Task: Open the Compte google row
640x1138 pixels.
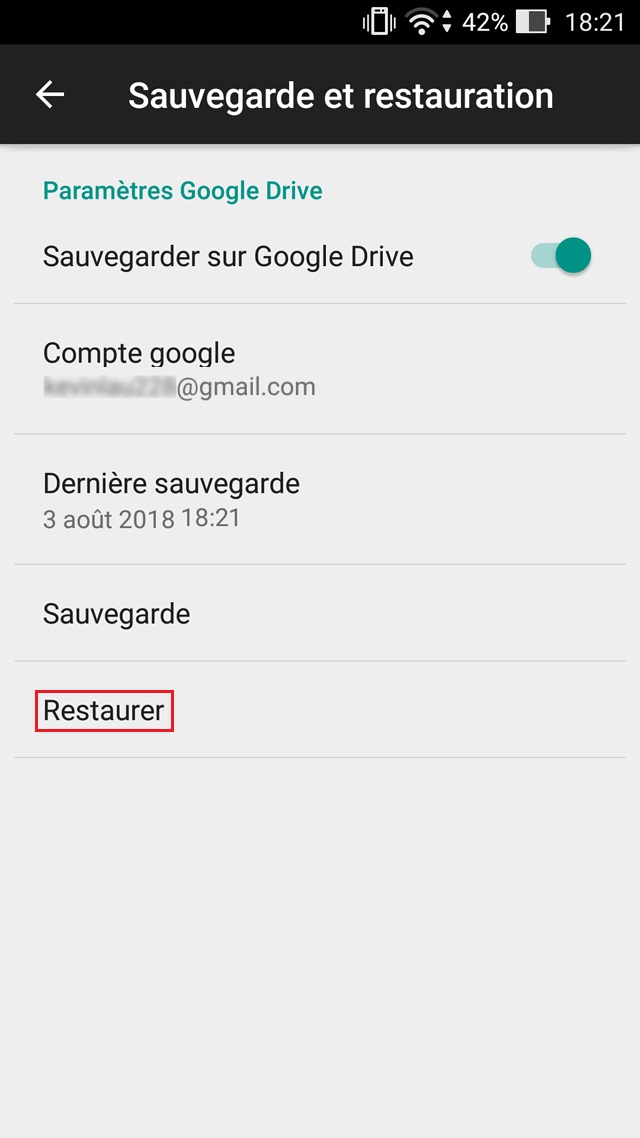Action: click(320, 369)
